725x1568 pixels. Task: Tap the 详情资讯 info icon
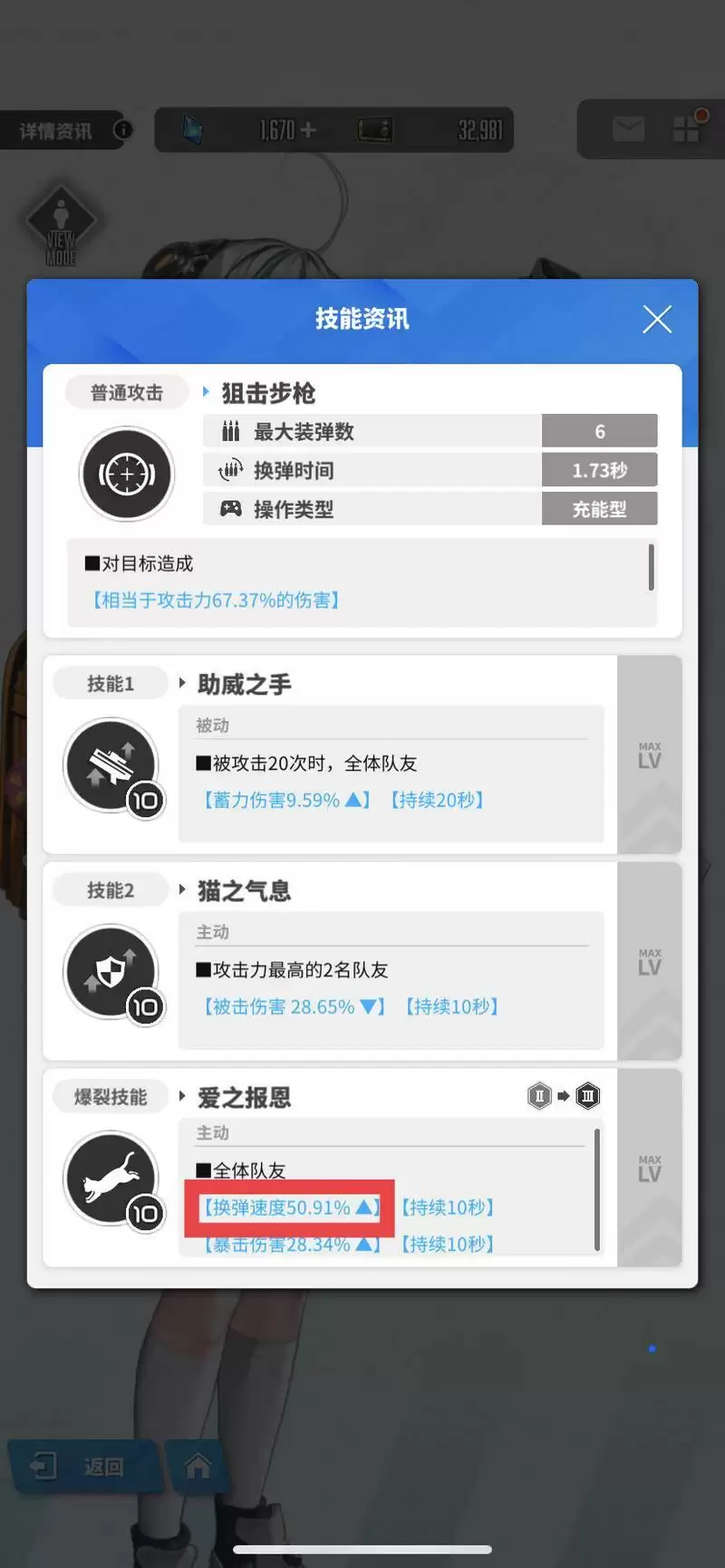click(x=122, y=130)
